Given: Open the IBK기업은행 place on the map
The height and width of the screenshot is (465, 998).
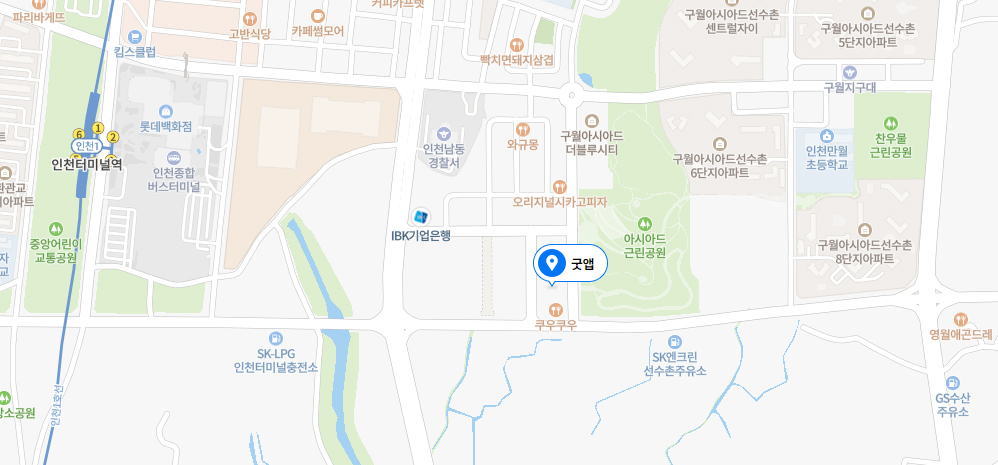Looking at the screenshot, I should click(421, 218).
